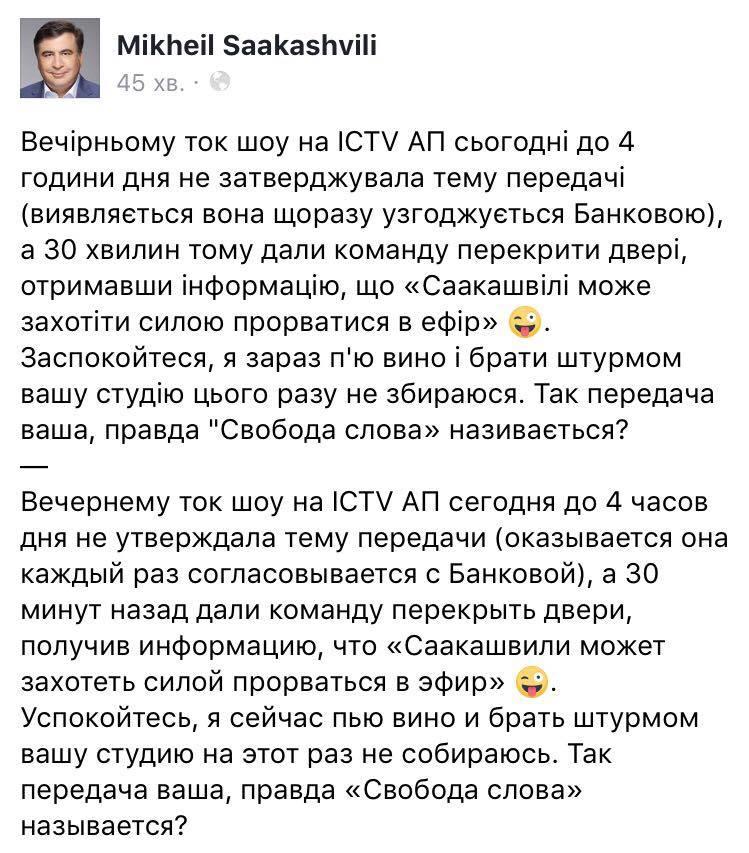Tap the author's profile photo
Screen dimensions: 749x853
[59, 61]
